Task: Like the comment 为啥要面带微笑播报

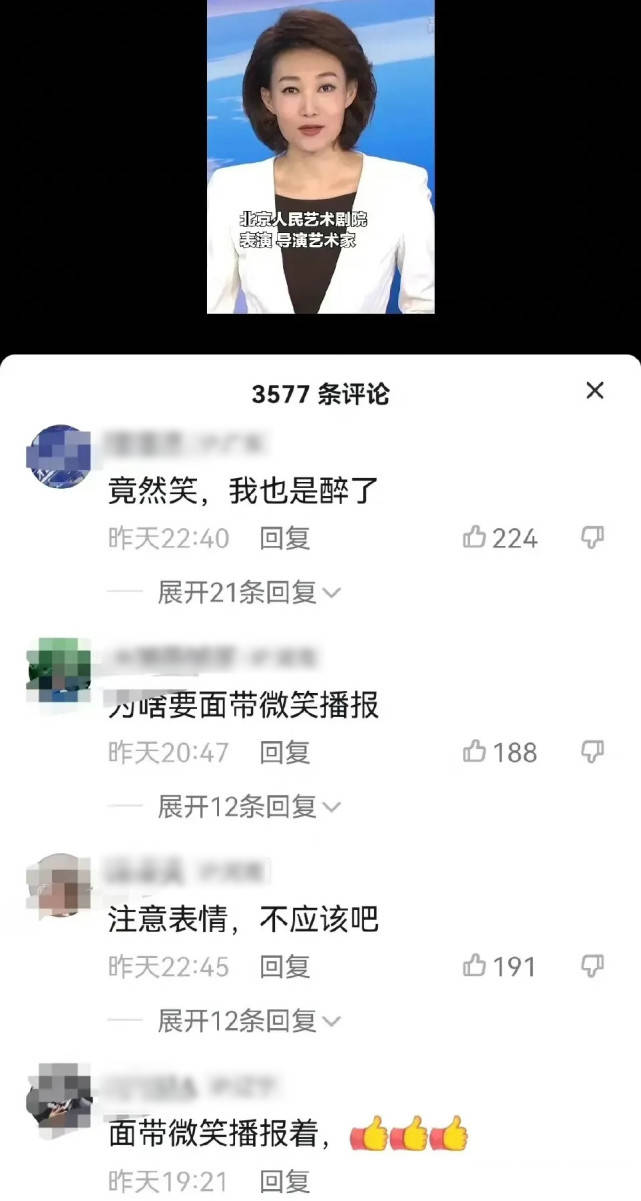Action: (475, 751)
